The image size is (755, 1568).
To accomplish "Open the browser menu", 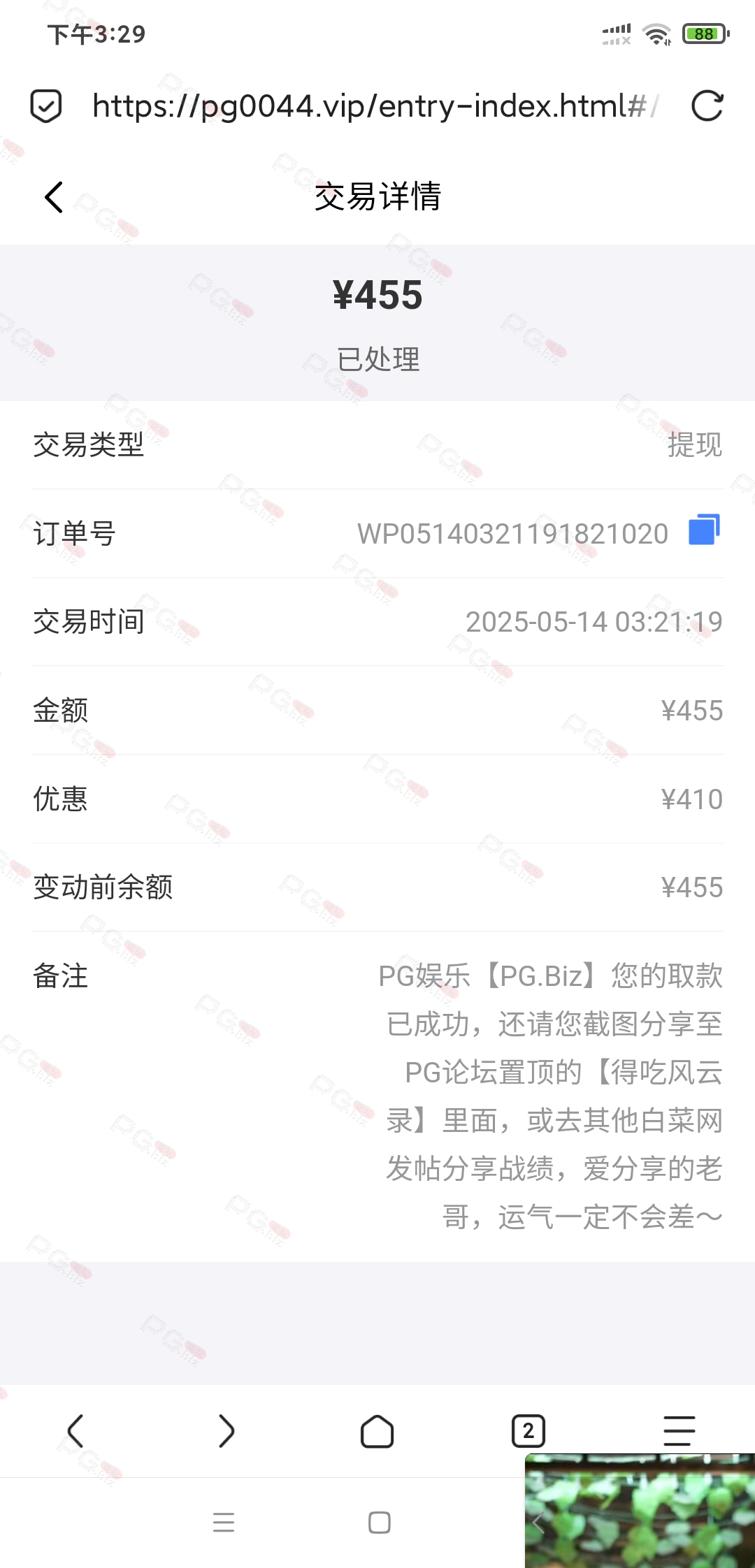I will pyautogui.click(x=679, y=1431).
